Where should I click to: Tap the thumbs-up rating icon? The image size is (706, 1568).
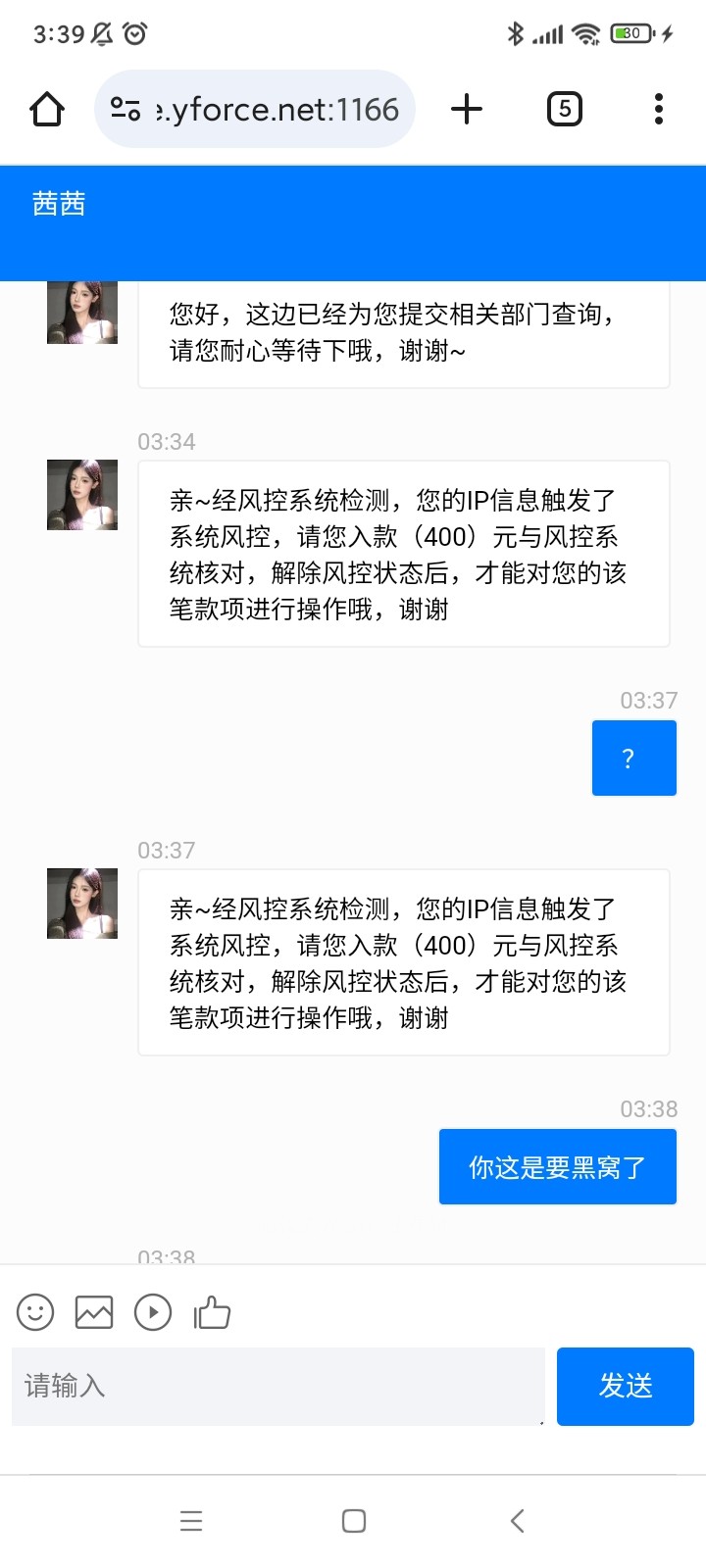point(212,1312)
